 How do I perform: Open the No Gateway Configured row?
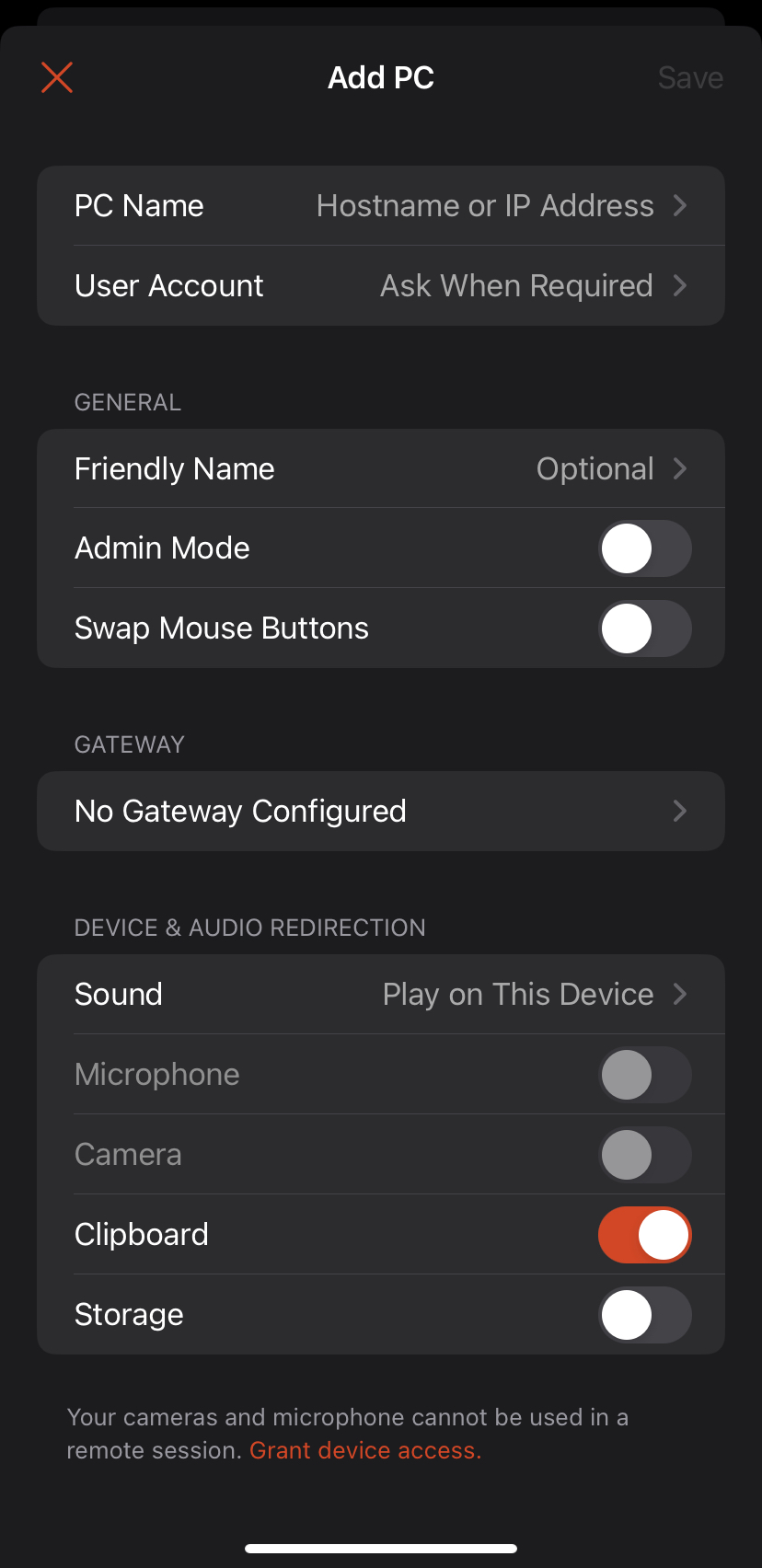(x=381, y=812)
